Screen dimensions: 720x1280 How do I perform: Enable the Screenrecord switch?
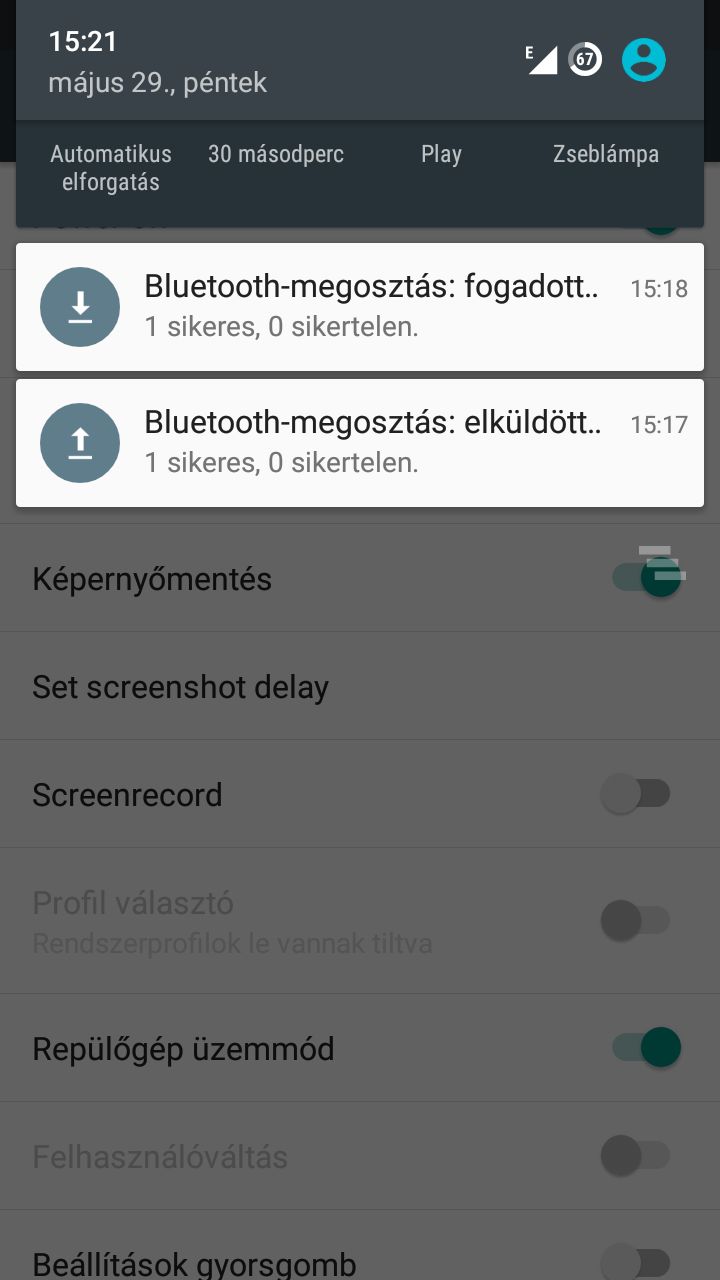point(636,795)
